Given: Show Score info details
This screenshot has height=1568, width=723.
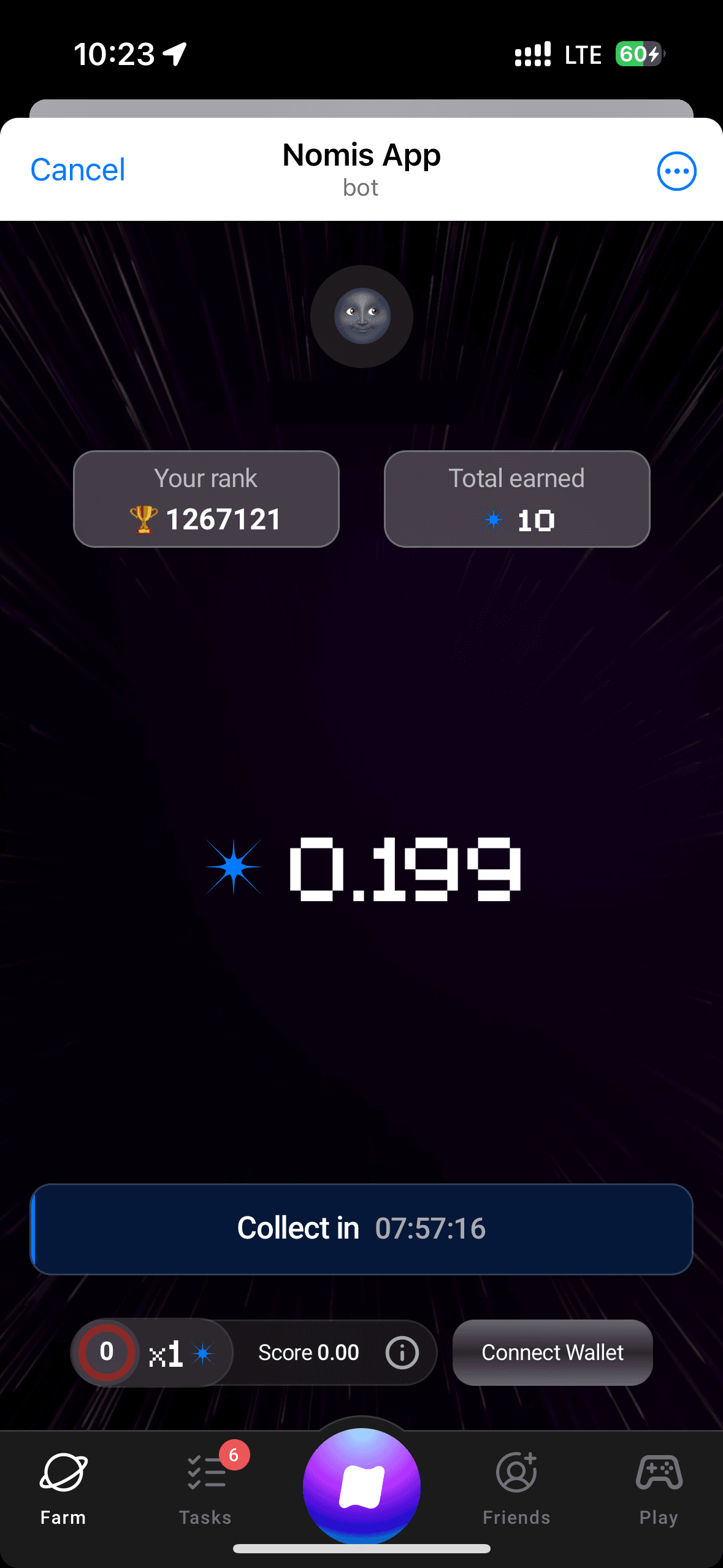Looking at the screenshot, I should coord(402,1353).
